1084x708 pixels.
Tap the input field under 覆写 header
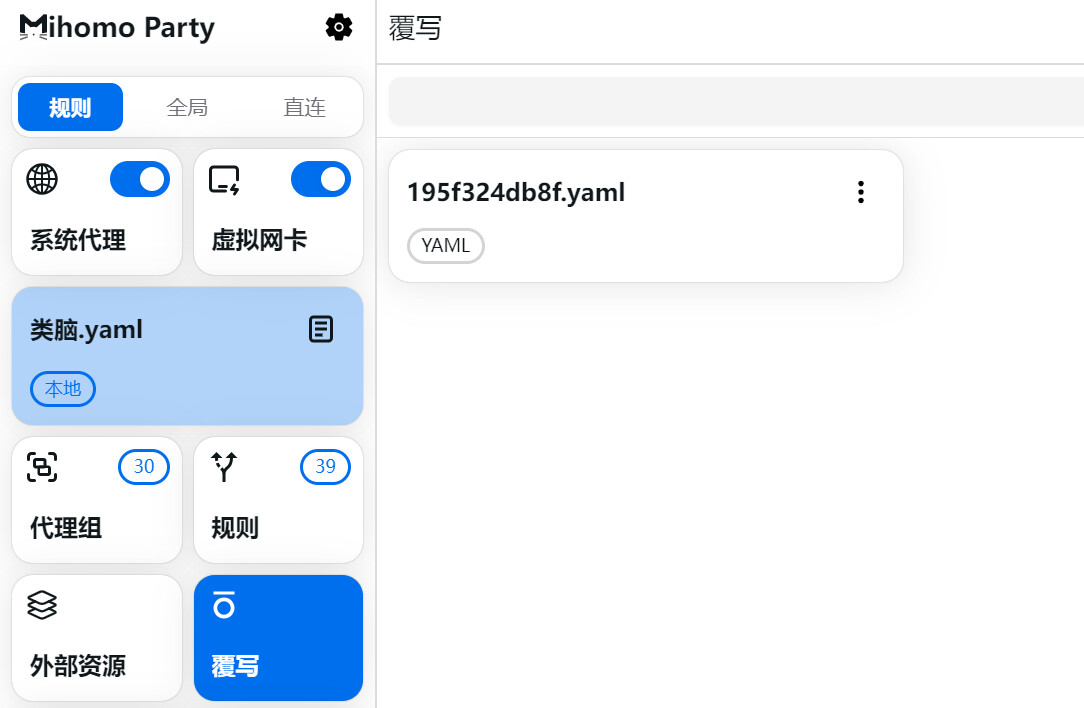tap(736, 102)
